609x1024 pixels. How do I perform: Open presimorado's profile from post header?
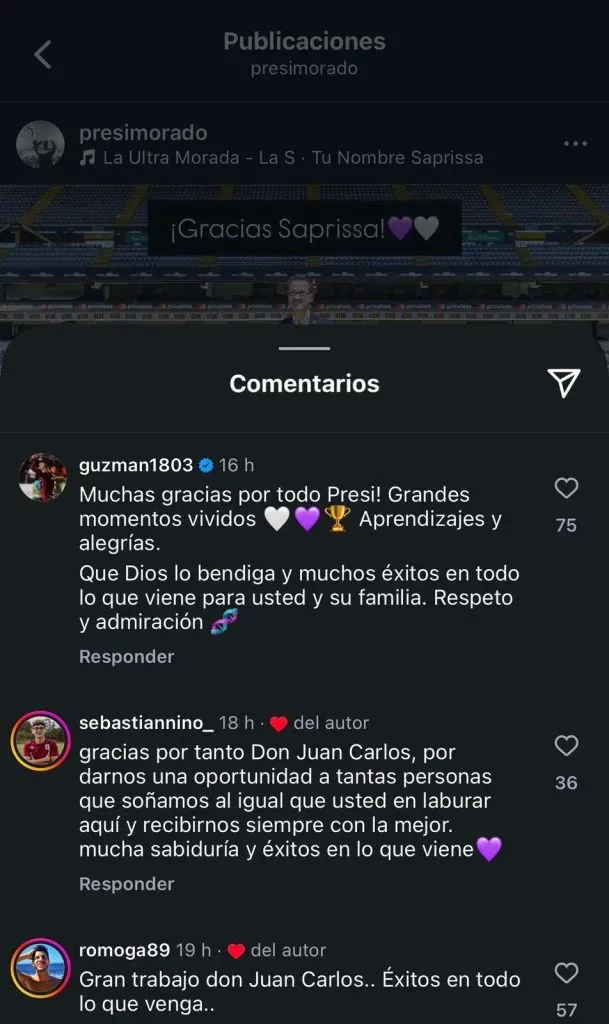click(143, 133)
